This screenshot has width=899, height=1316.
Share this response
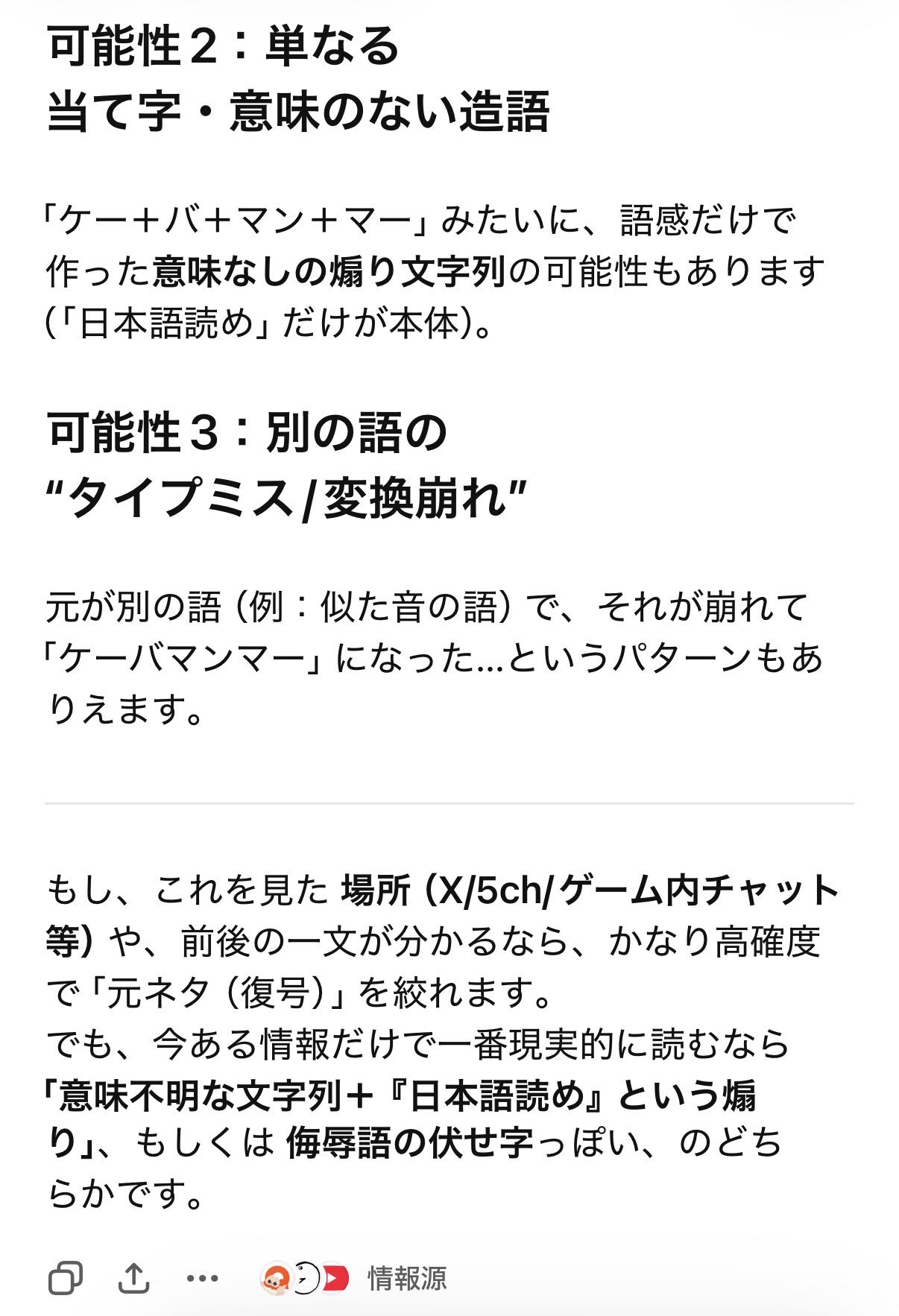tap(134, 1278)
